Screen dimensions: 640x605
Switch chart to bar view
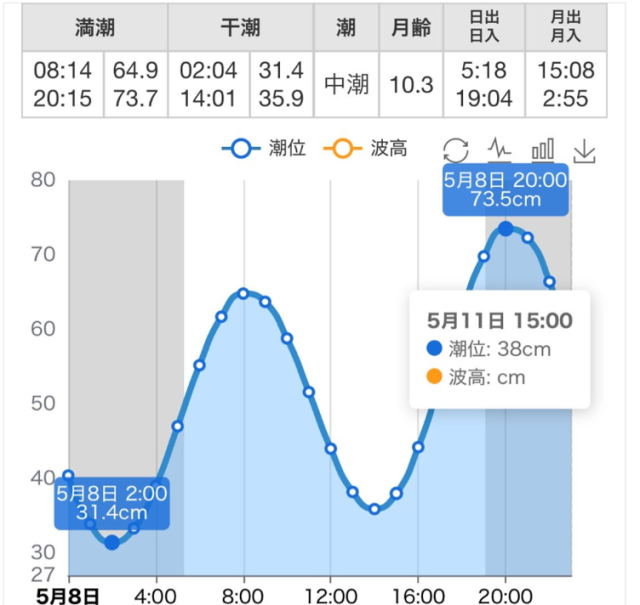coord(542,150)
